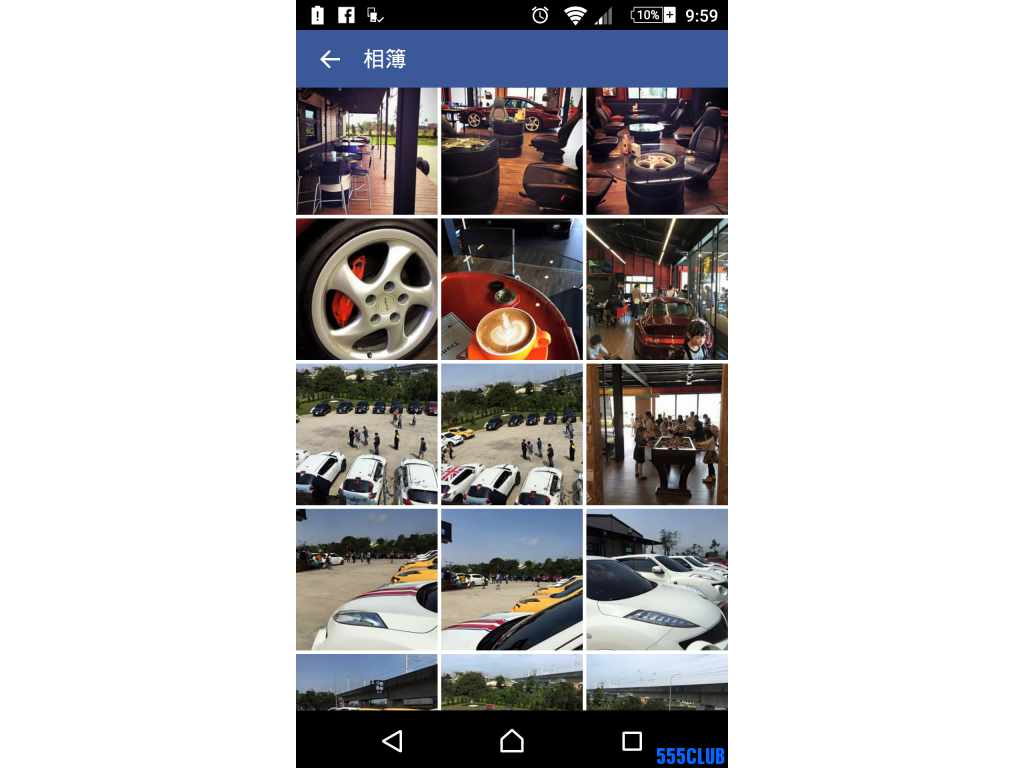The height and width of the screenshot is (768, 1024).
Task: Open the glass wheel-table lounge photo
Action: coord(657,151)
